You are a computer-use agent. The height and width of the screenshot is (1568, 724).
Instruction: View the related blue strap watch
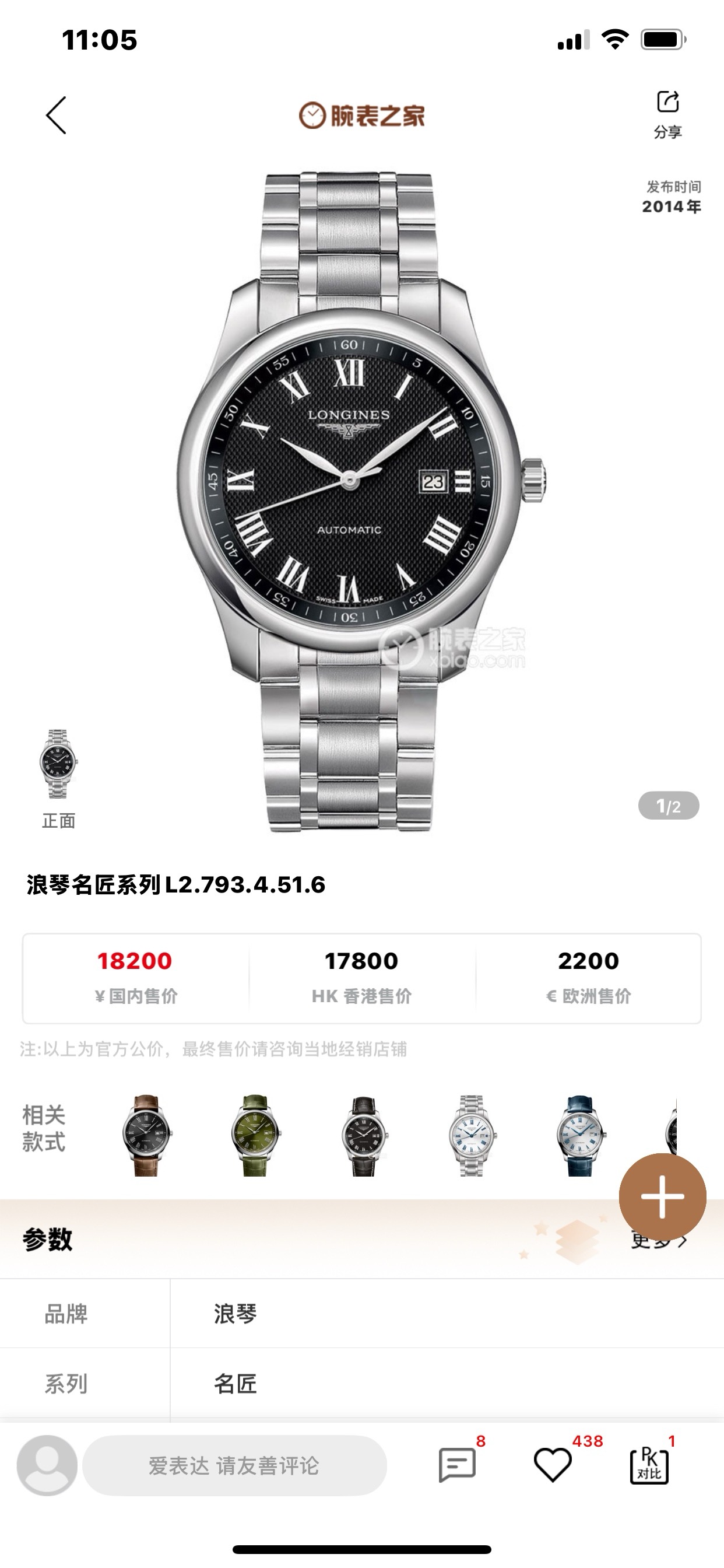pos(580,1135)
